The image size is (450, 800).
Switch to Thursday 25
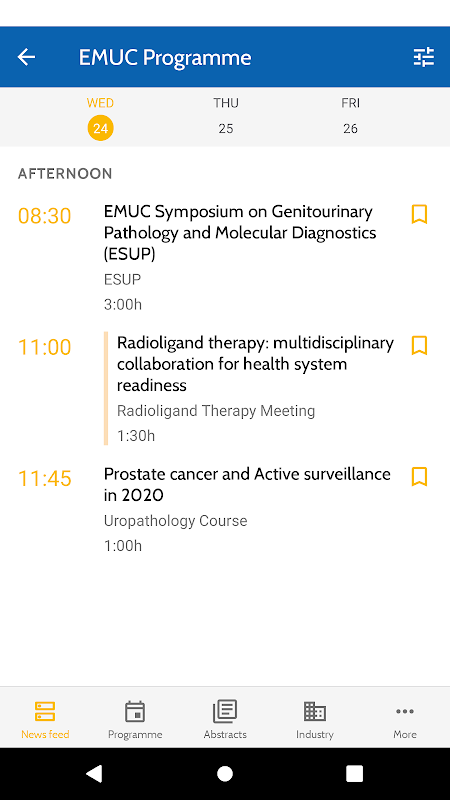pos(226,117)
